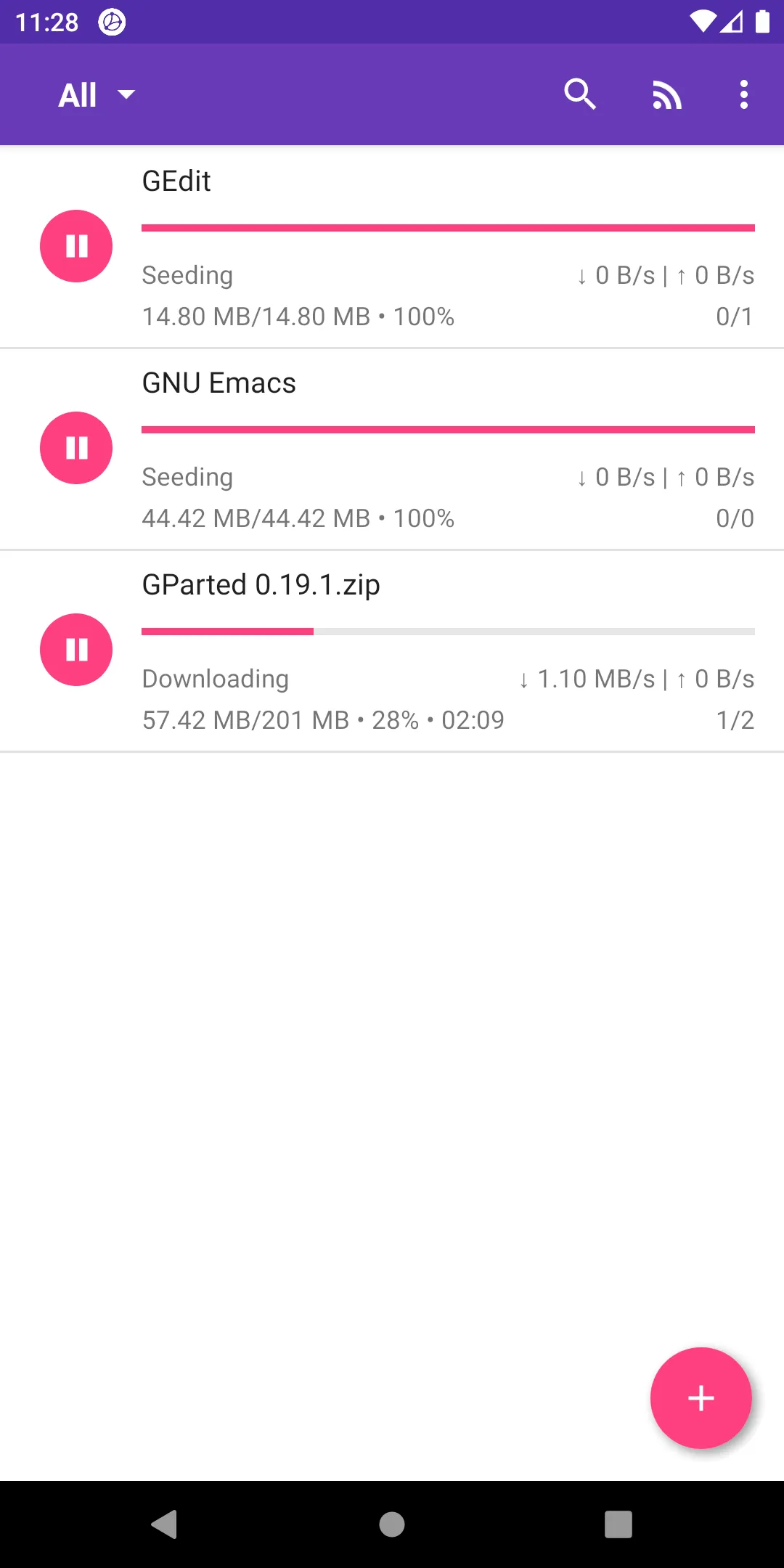The width and height of the screenshot is (784, 1568).
Task: Expand the torrent filter selector
Action: 95,94
